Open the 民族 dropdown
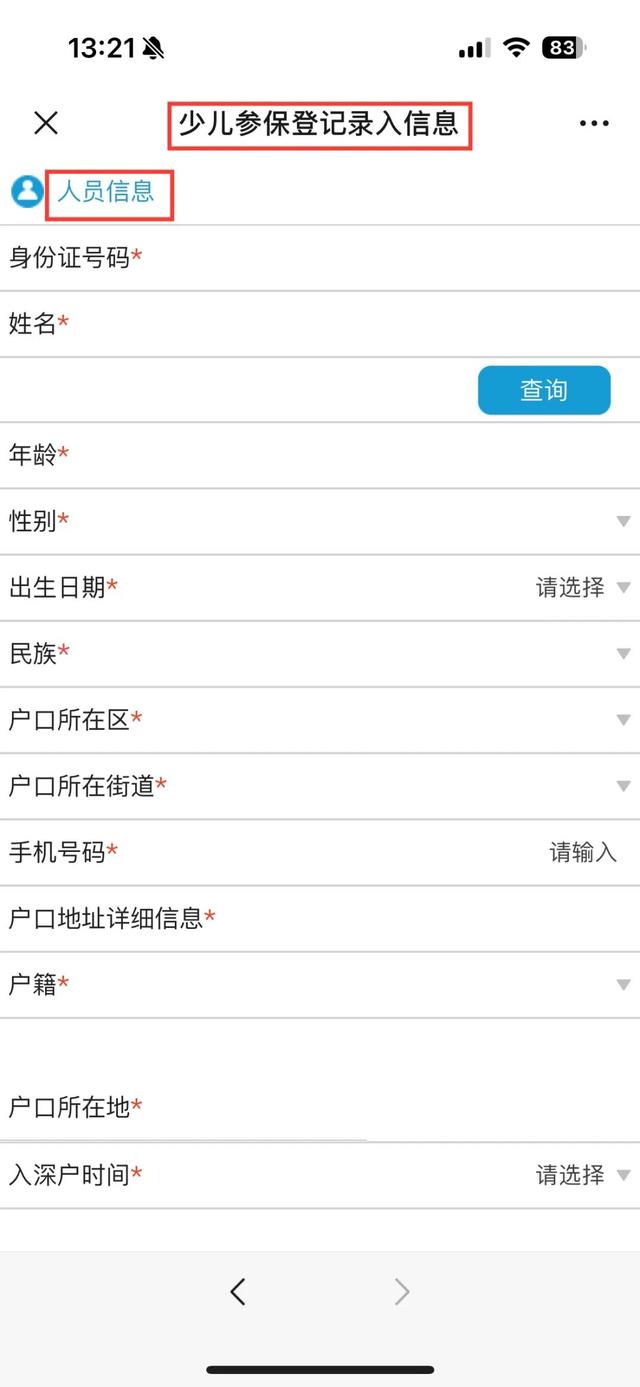This screenshot has height=1387, width=640. pyautogui.click(x=320, y=653)
